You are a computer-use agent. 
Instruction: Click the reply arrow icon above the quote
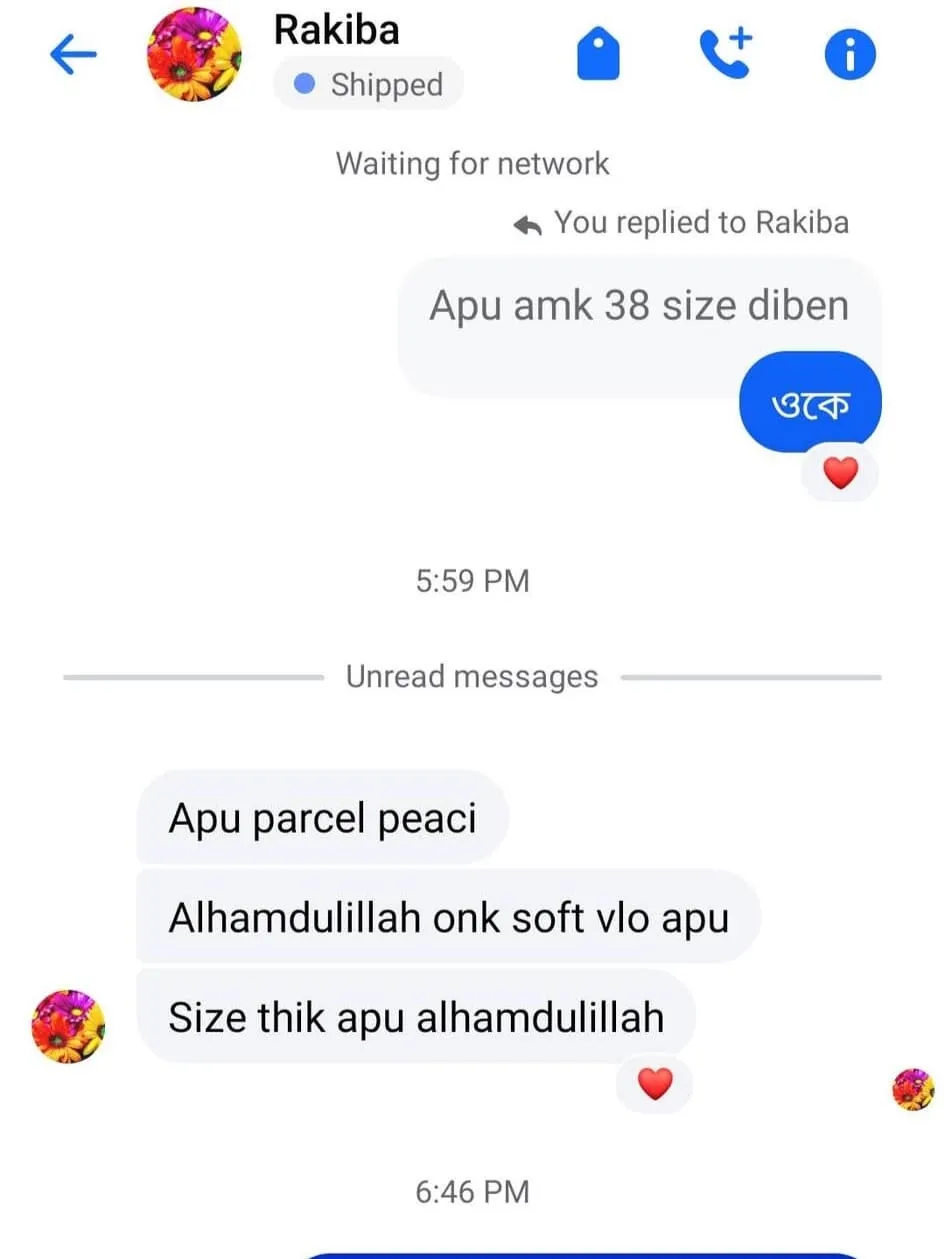528,222
